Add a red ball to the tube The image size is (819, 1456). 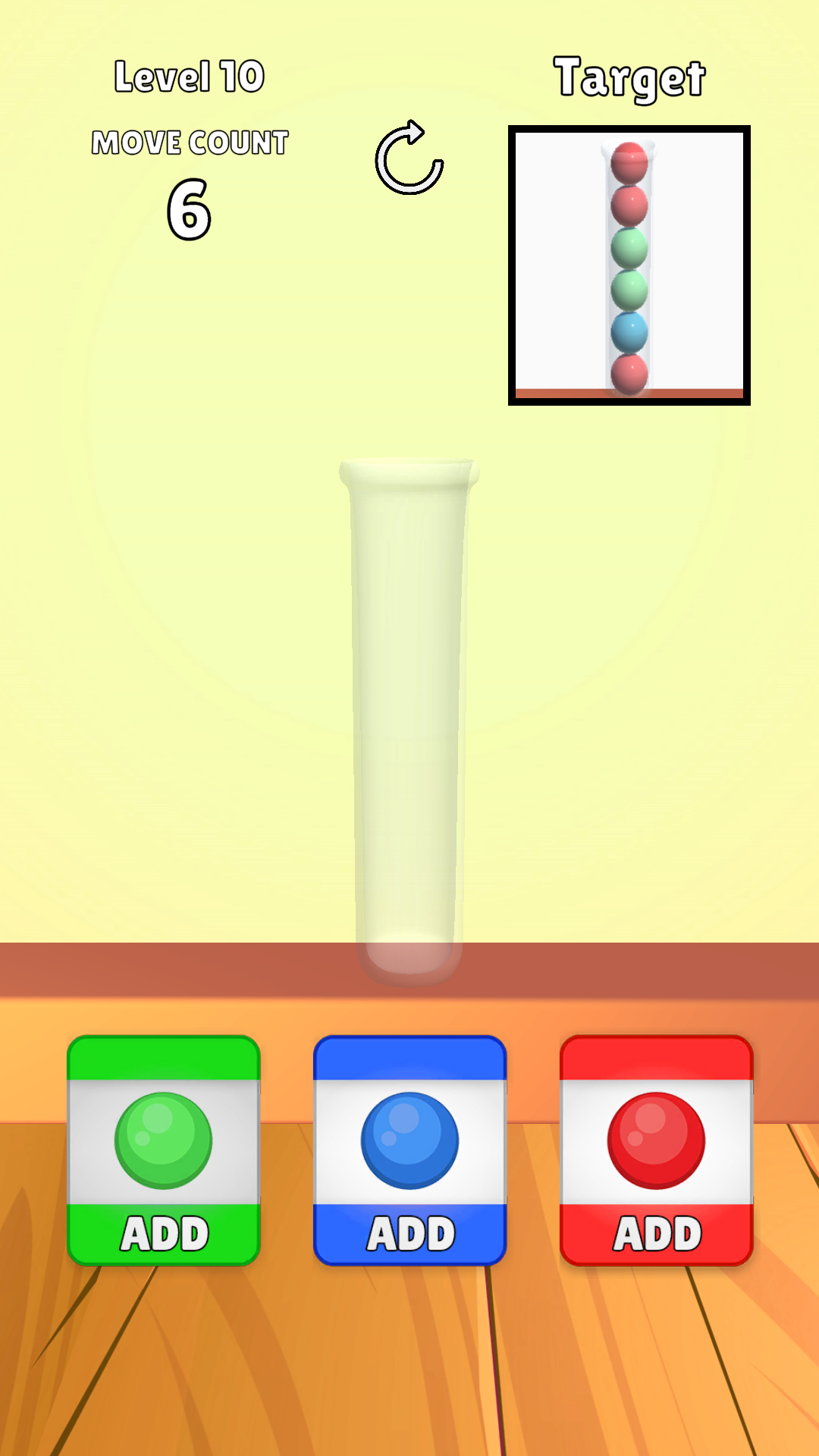coord(656,1150)
